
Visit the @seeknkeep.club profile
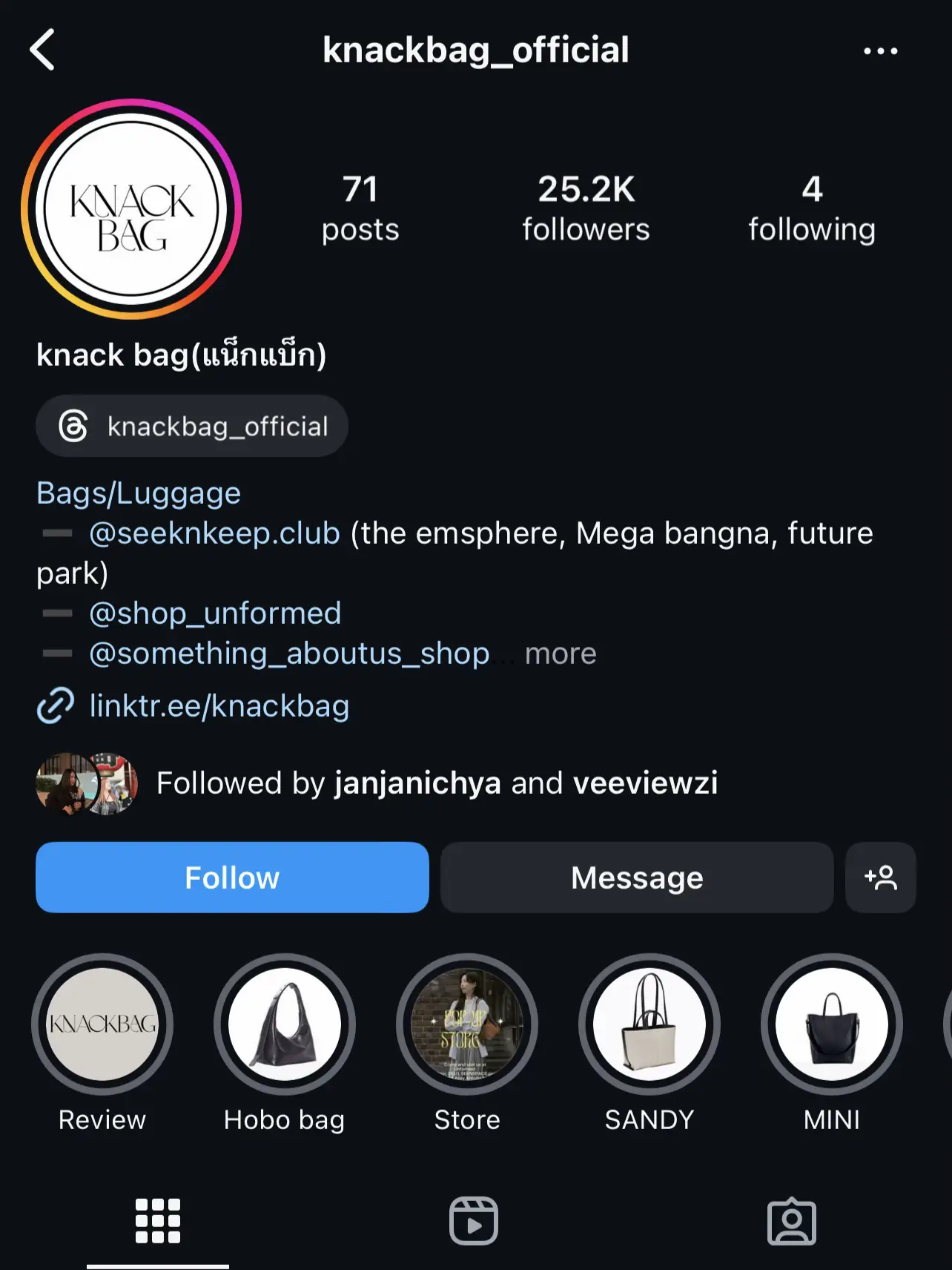pos(214,533)
